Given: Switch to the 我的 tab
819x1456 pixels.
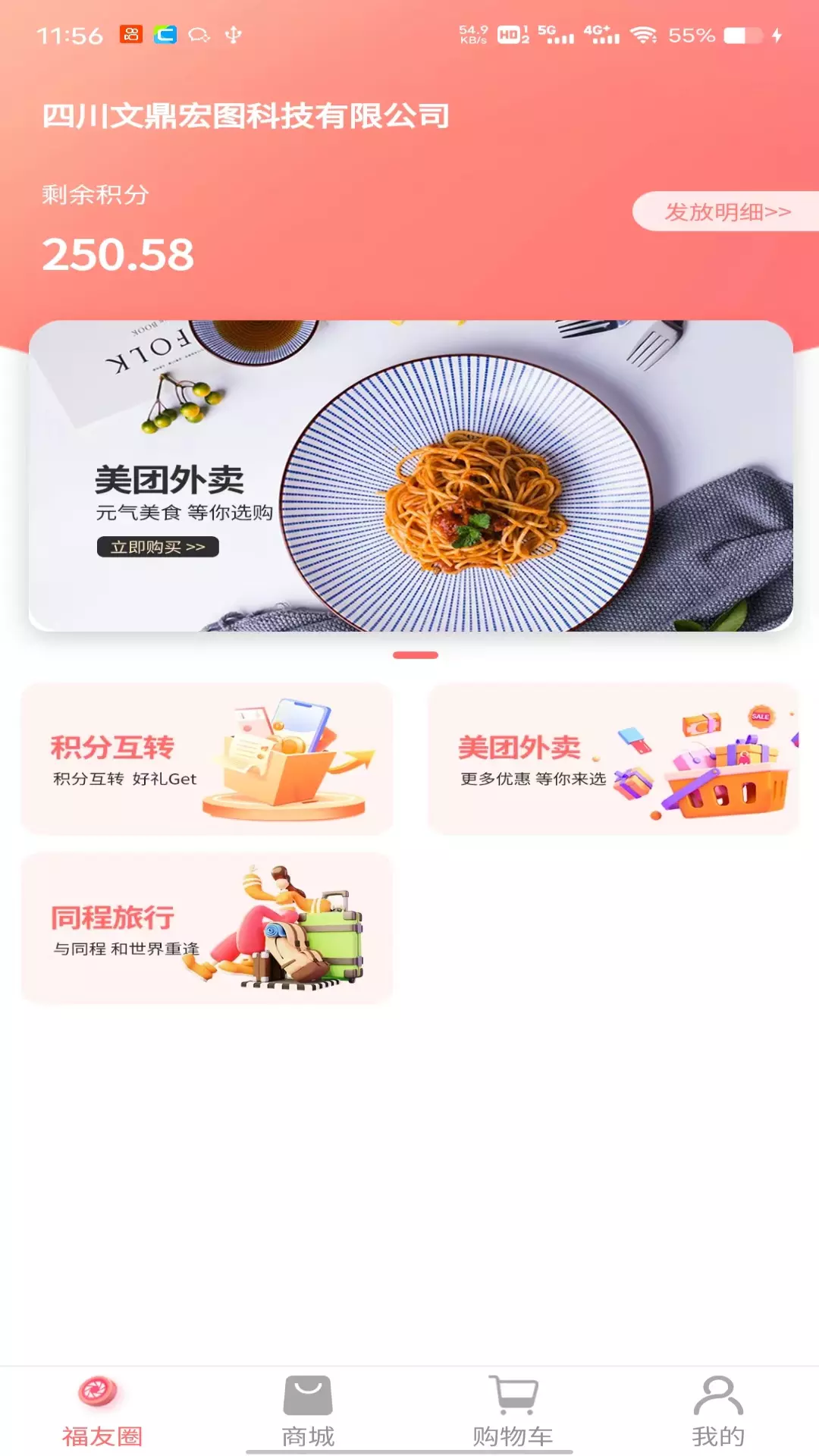Looking at the screenshot, I should click(x=718, y=1411).
